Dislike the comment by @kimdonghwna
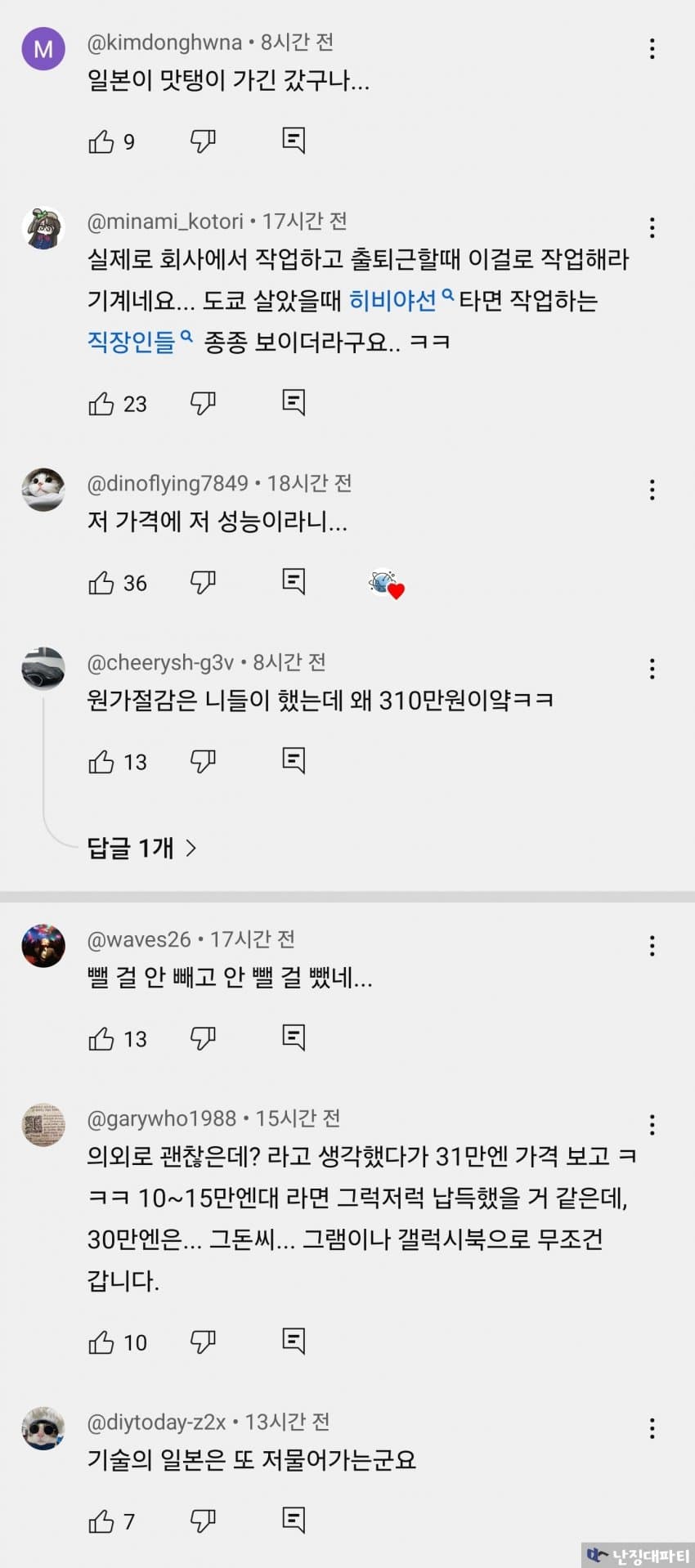The width and height of the screenshot is (695, 1568). [203, 142]
